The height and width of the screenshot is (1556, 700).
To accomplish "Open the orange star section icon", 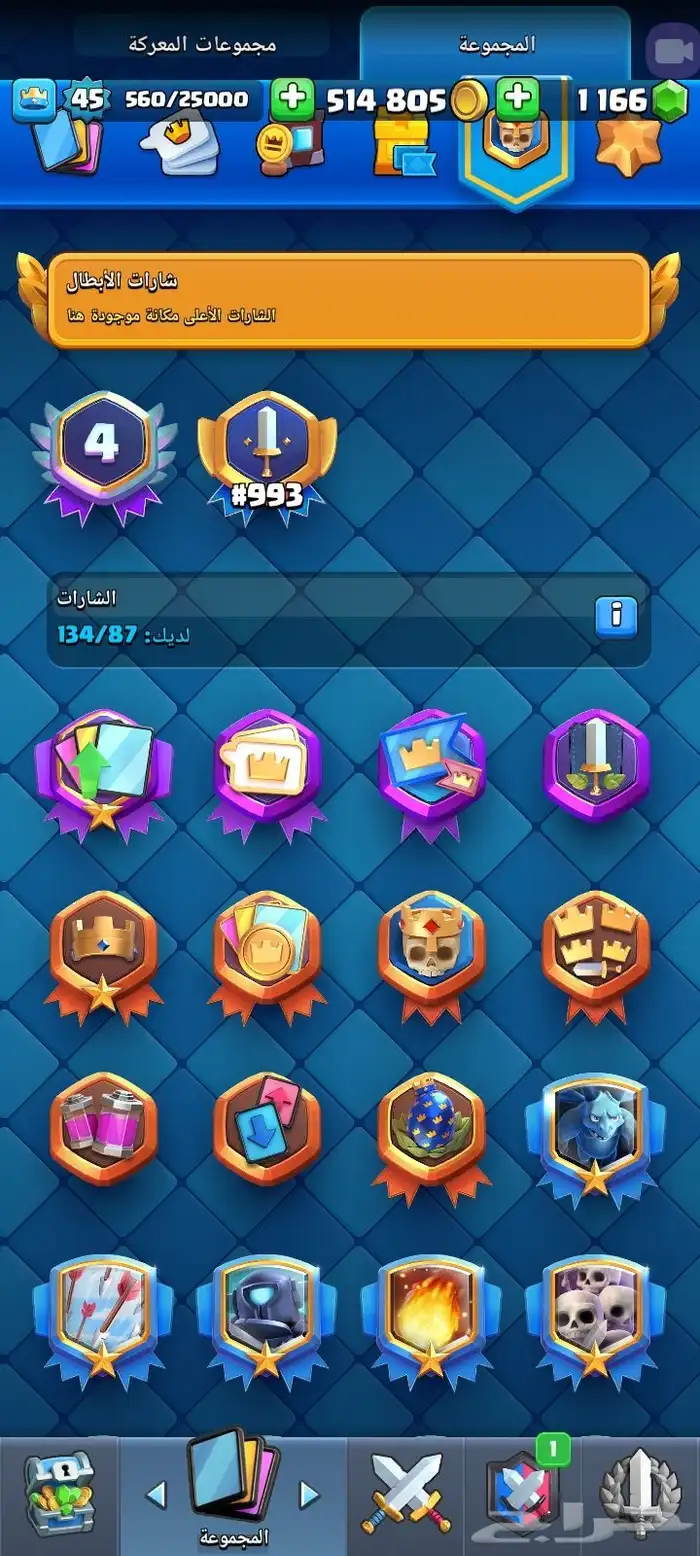I will click(630, 140).
